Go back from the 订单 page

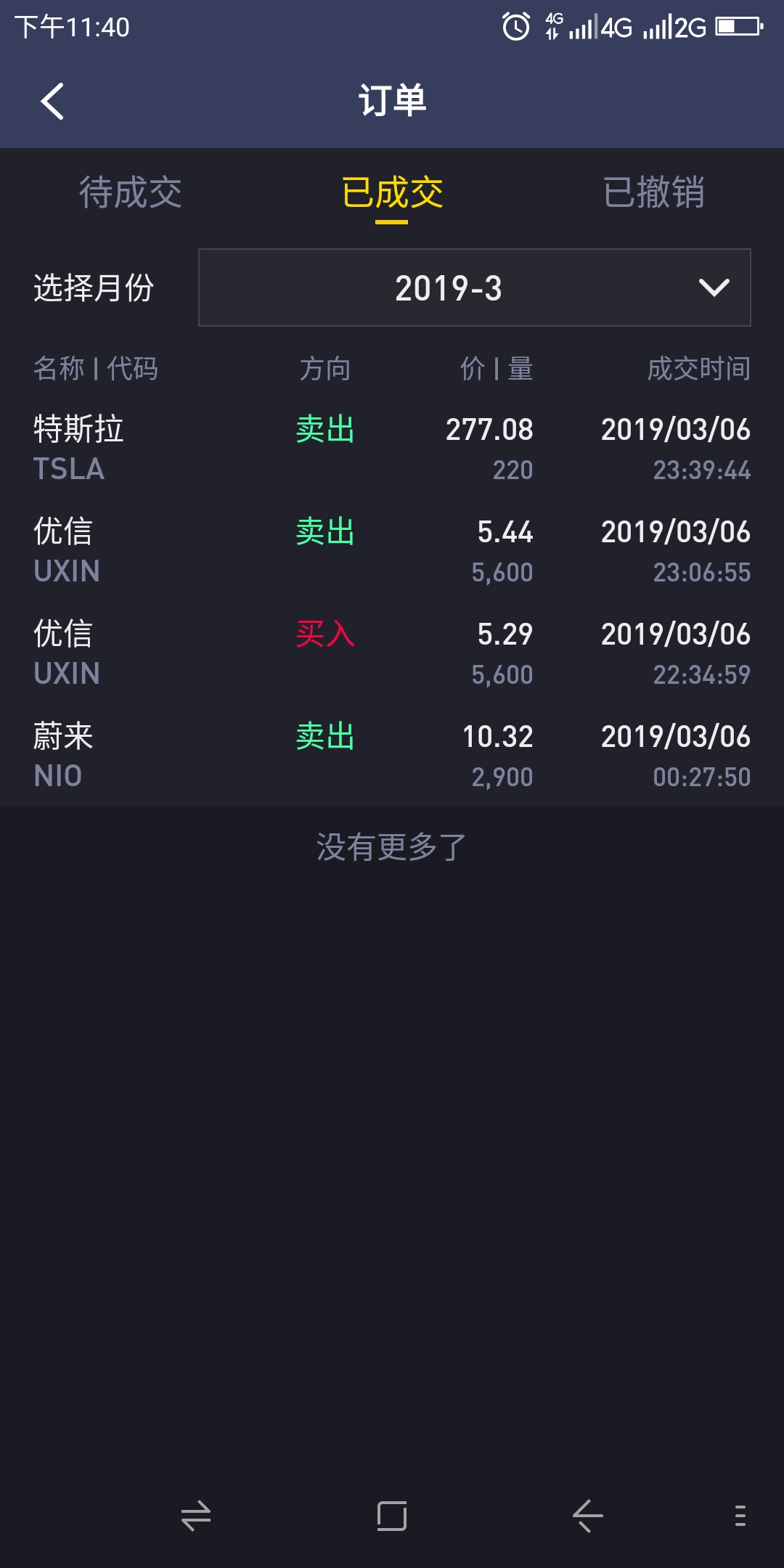click(52, 101)
